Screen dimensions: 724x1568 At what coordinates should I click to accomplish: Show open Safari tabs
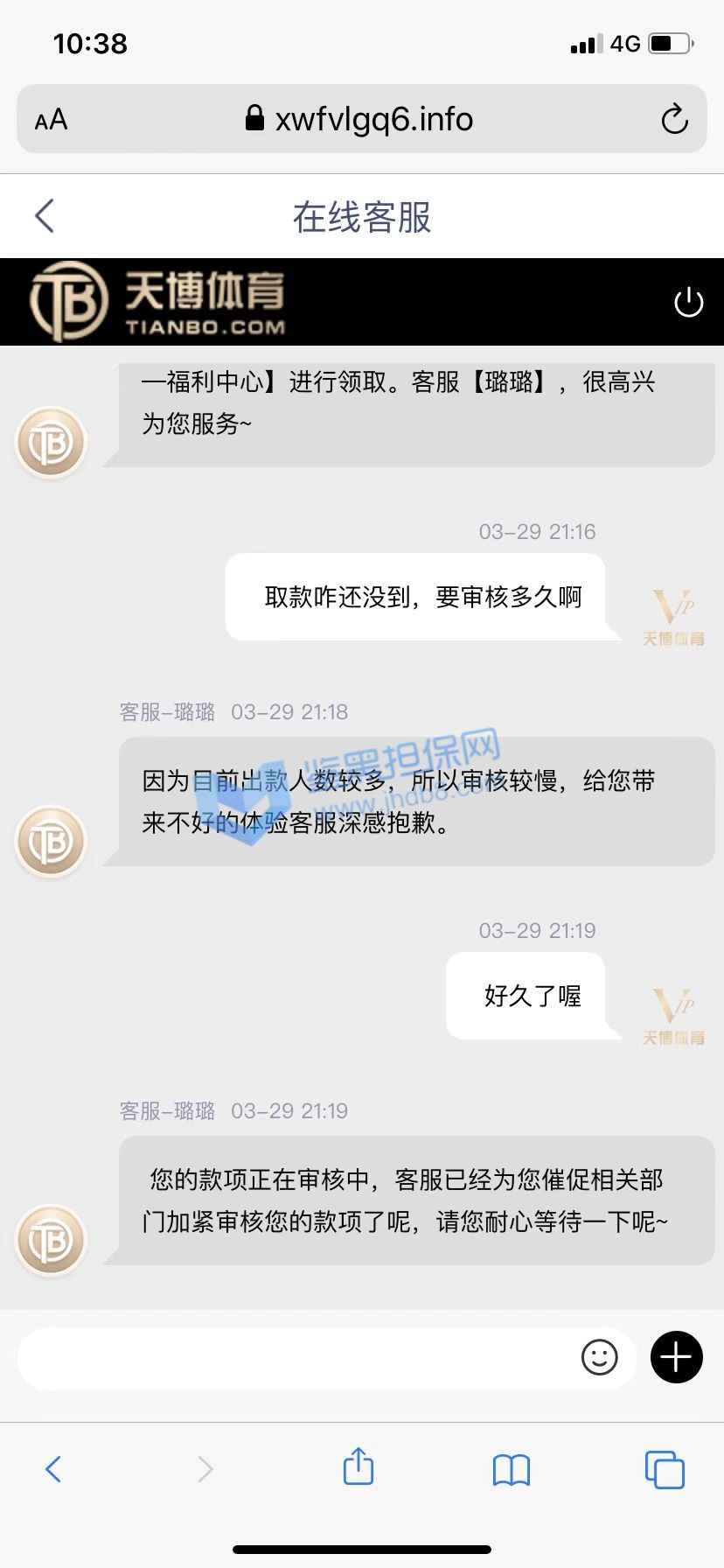665,1469
